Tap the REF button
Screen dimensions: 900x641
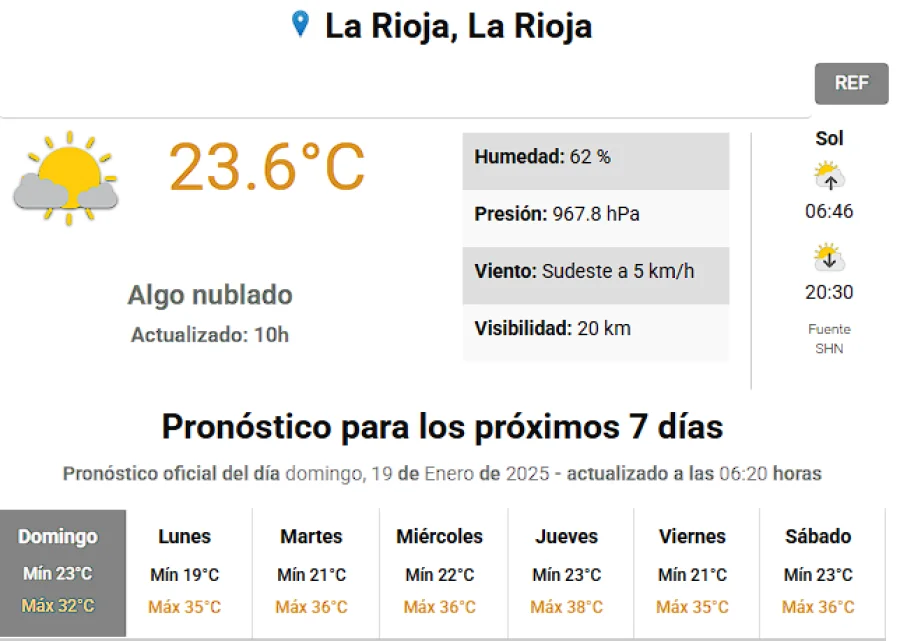pos(851,83)
